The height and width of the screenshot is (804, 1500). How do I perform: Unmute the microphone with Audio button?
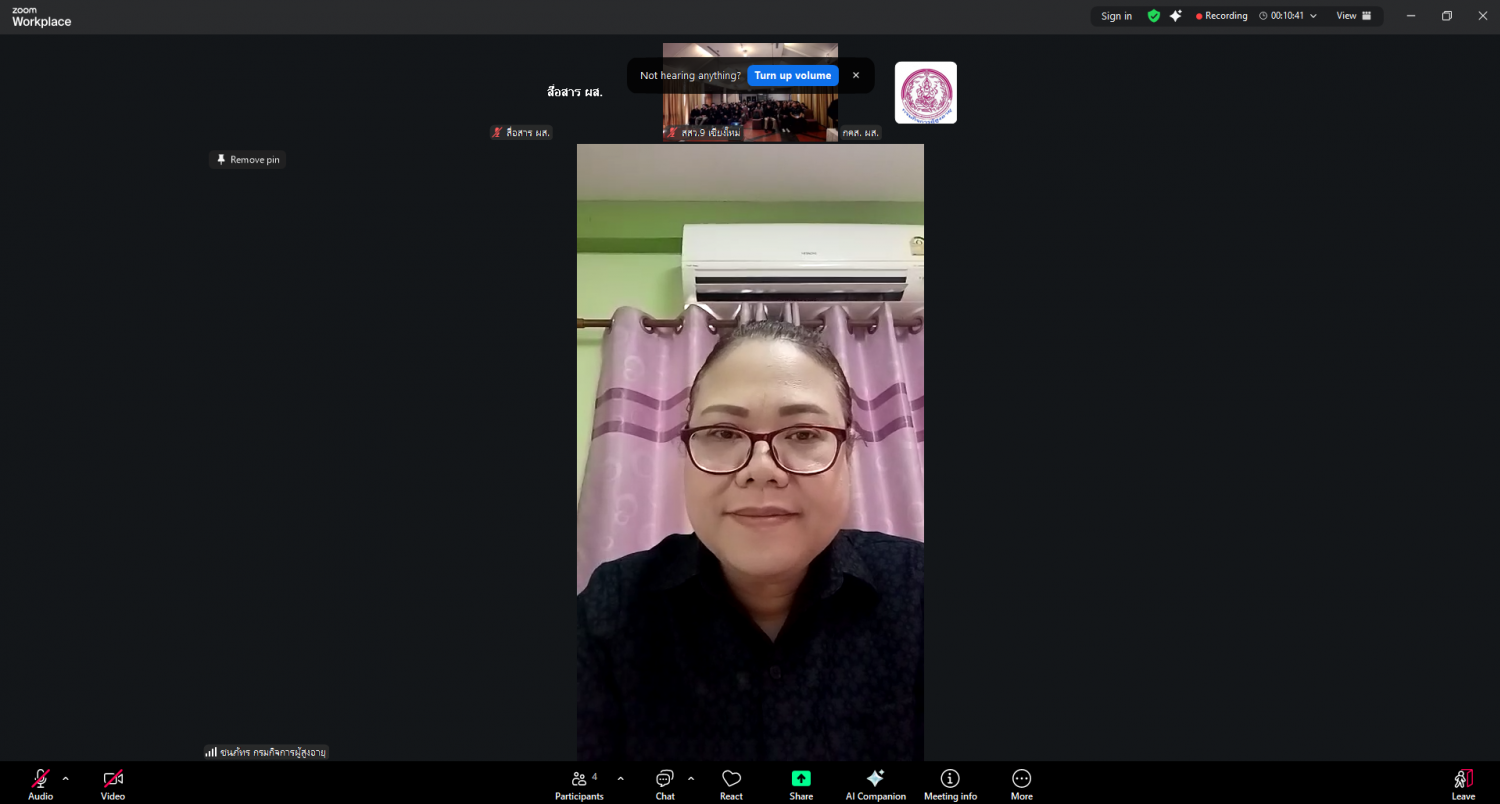click(x=40, y=784)
